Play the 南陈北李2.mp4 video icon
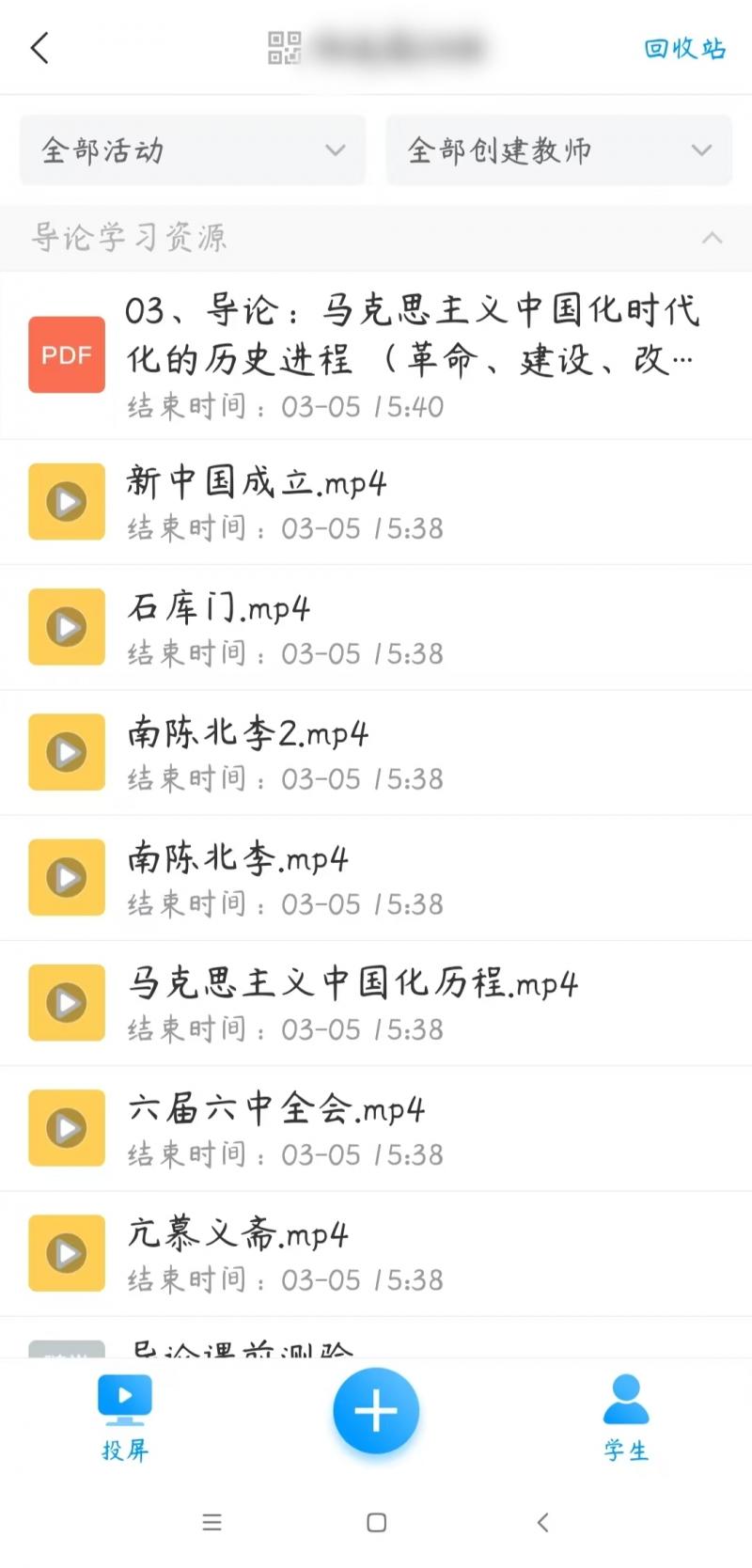Viewport: 752px width, 1568px height. tap(67, 752)
